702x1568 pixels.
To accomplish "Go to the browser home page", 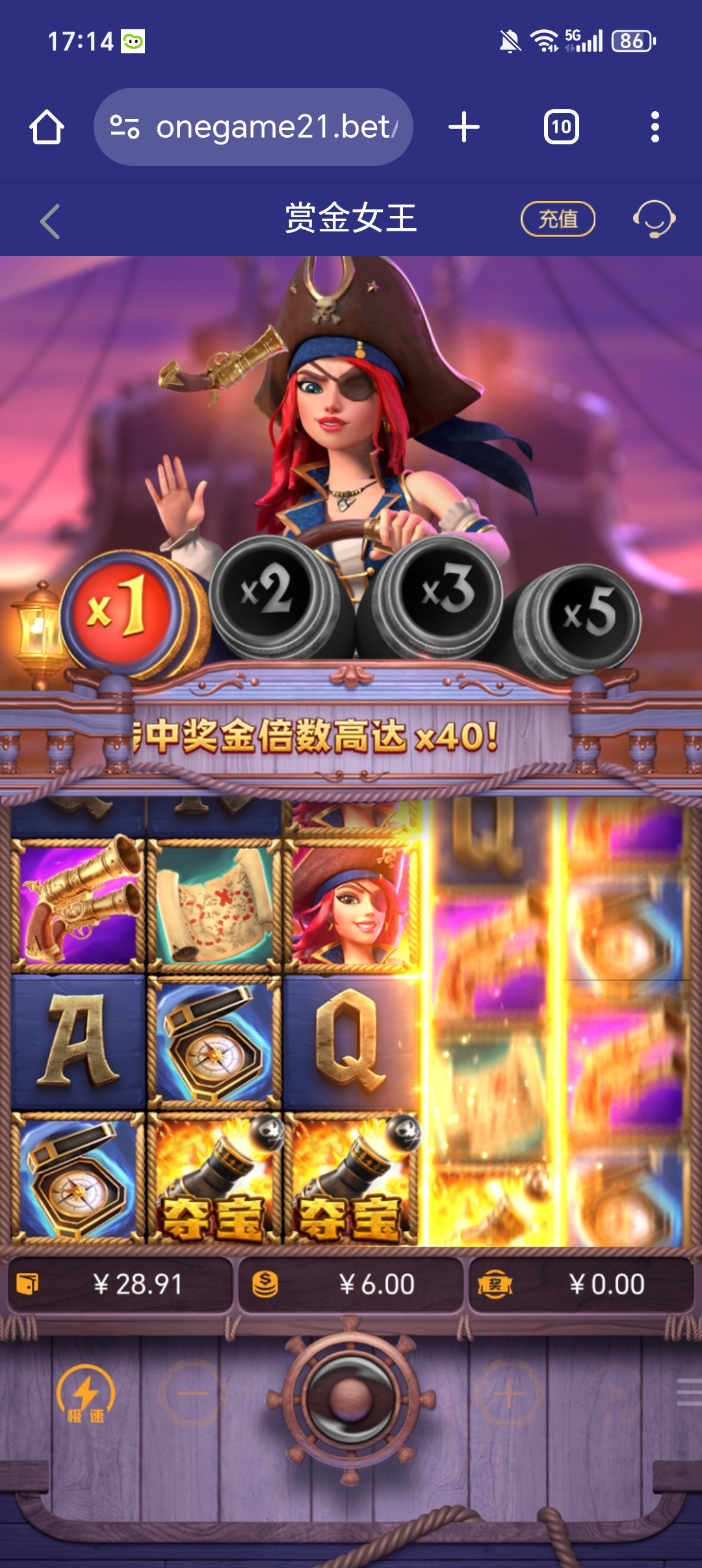I will (47, 127).
